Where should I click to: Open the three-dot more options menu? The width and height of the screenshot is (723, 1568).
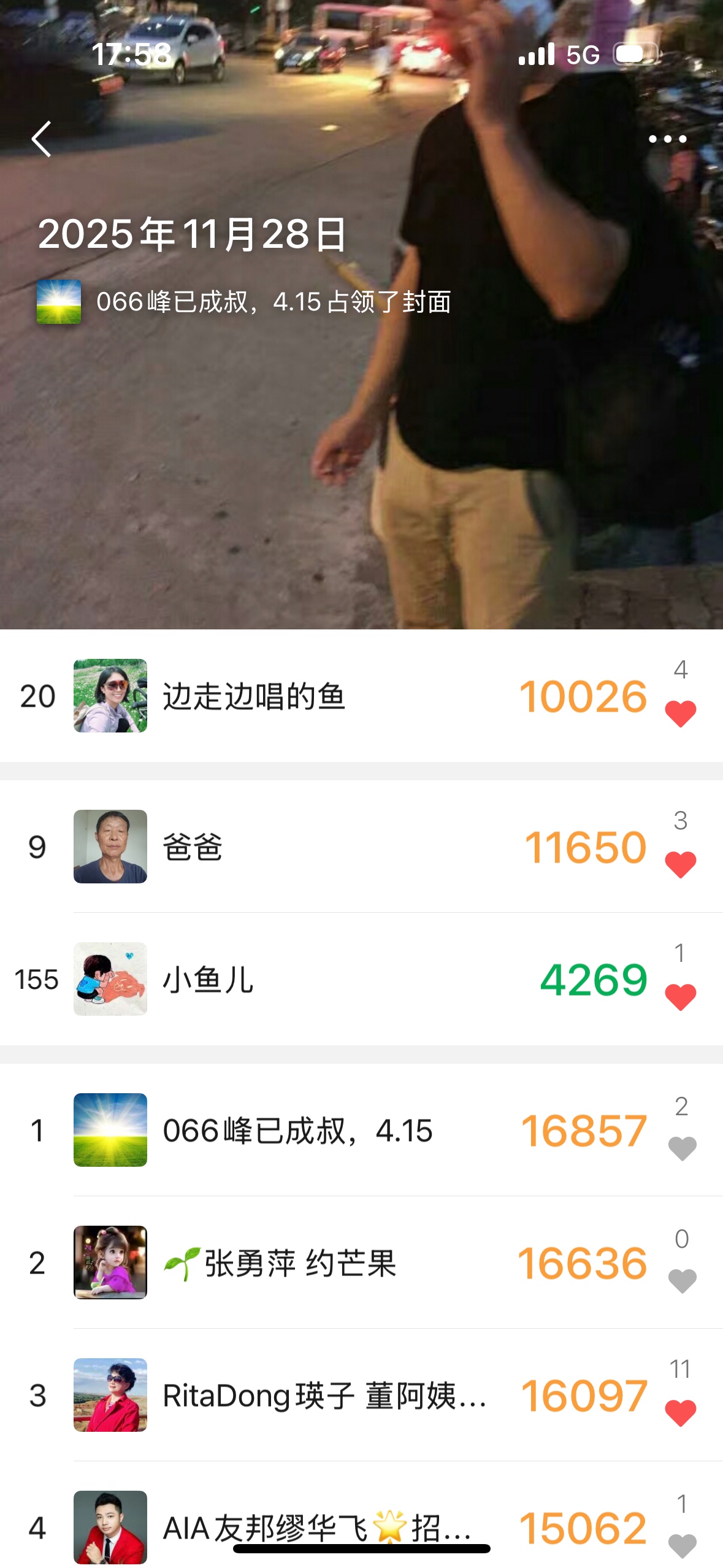pyautogui.click(x=667, y=139)
